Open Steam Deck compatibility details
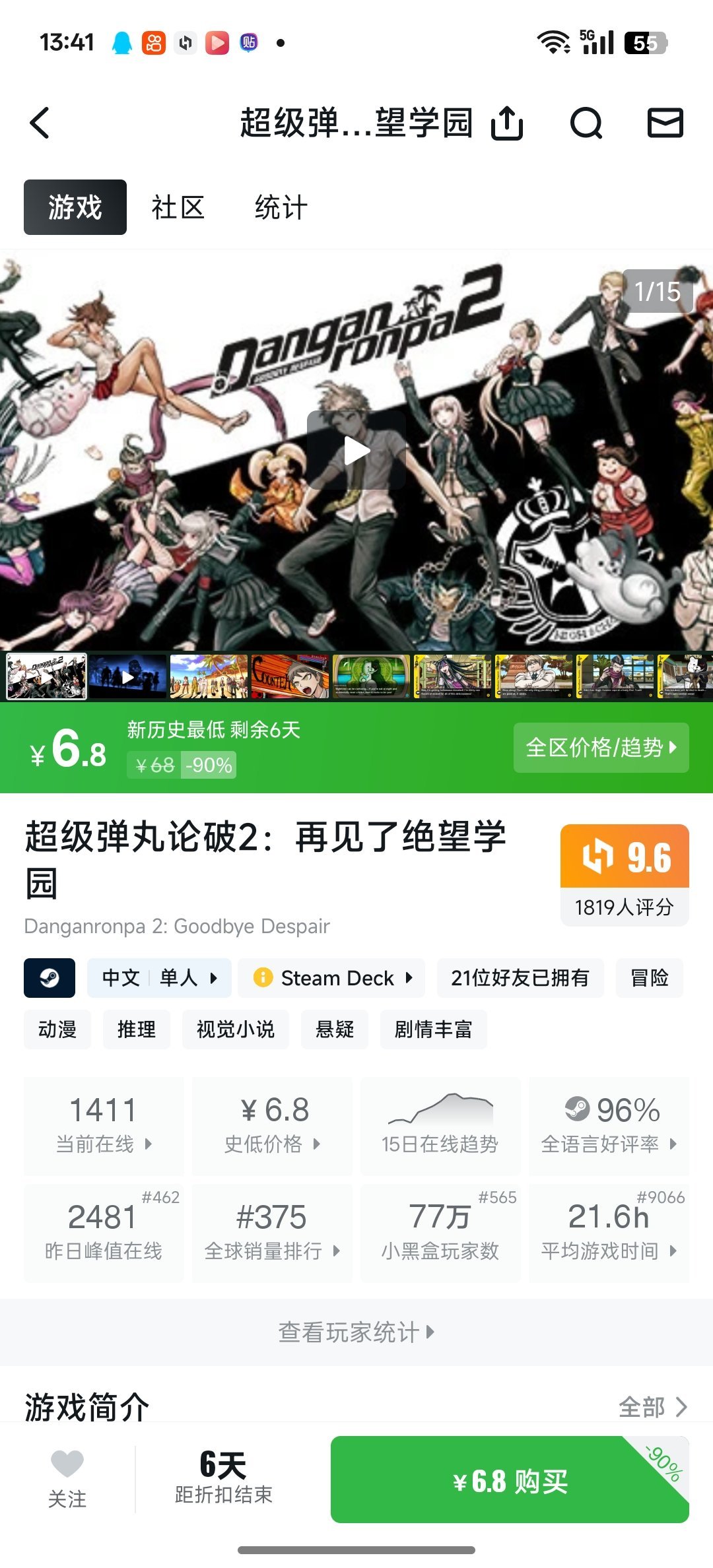This screenshot has height=1568, width=713. (331, 978)
